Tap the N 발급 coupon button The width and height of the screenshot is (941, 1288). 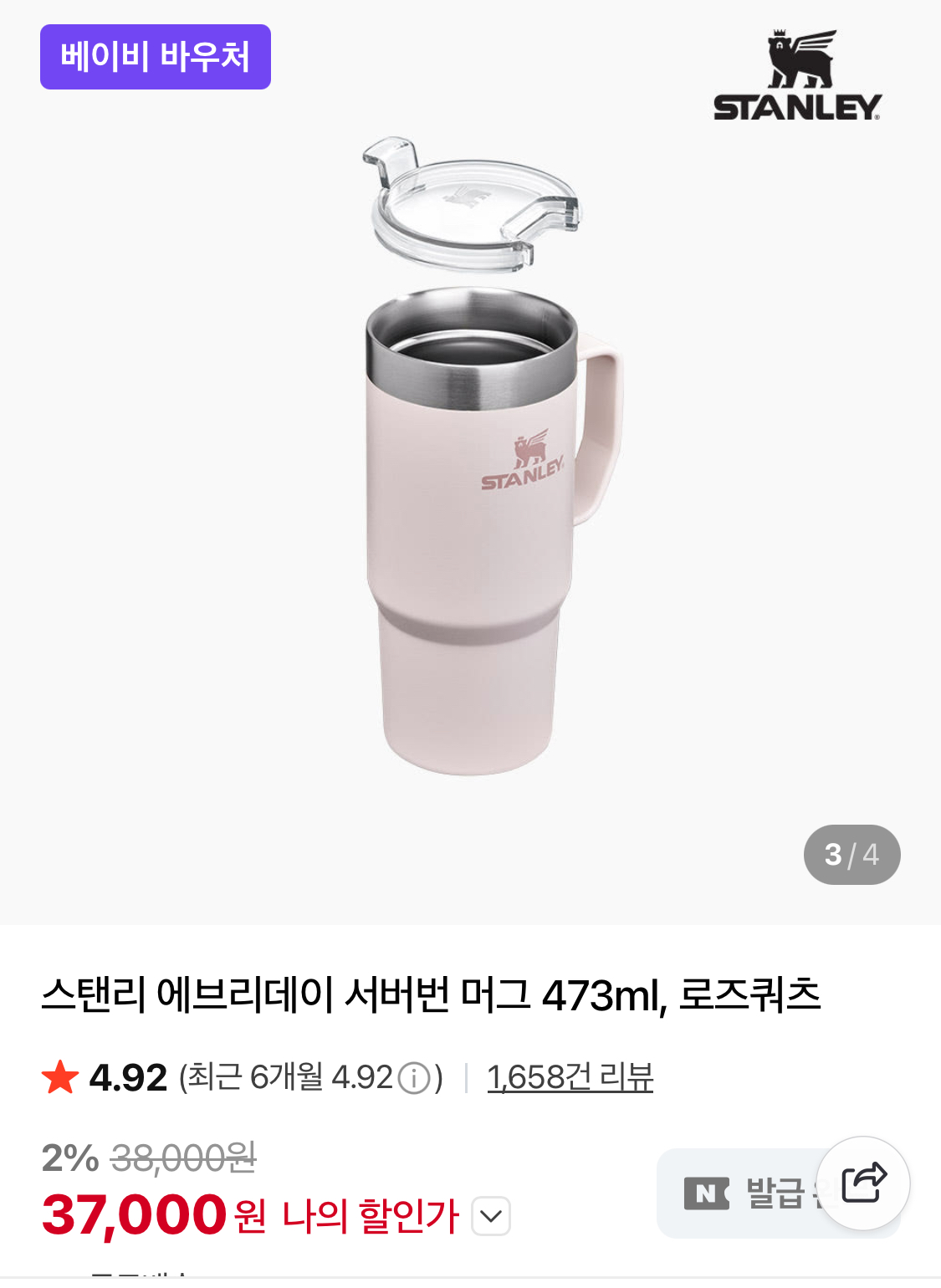(x=736, y=1193)
